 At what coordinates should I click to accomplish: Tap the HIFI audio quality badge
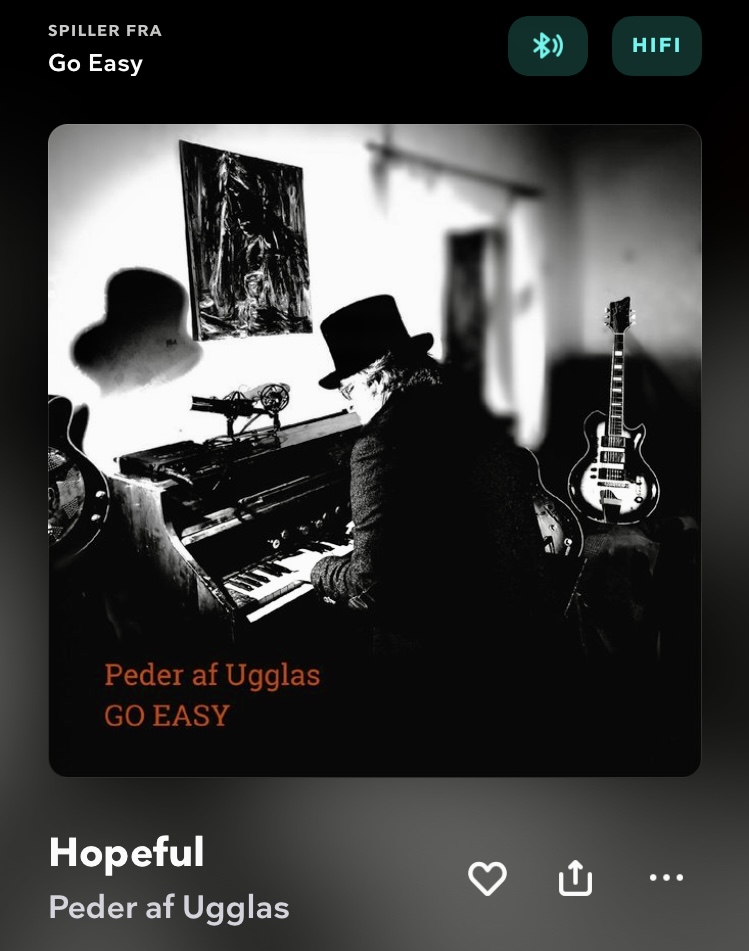tap(656, 46)
